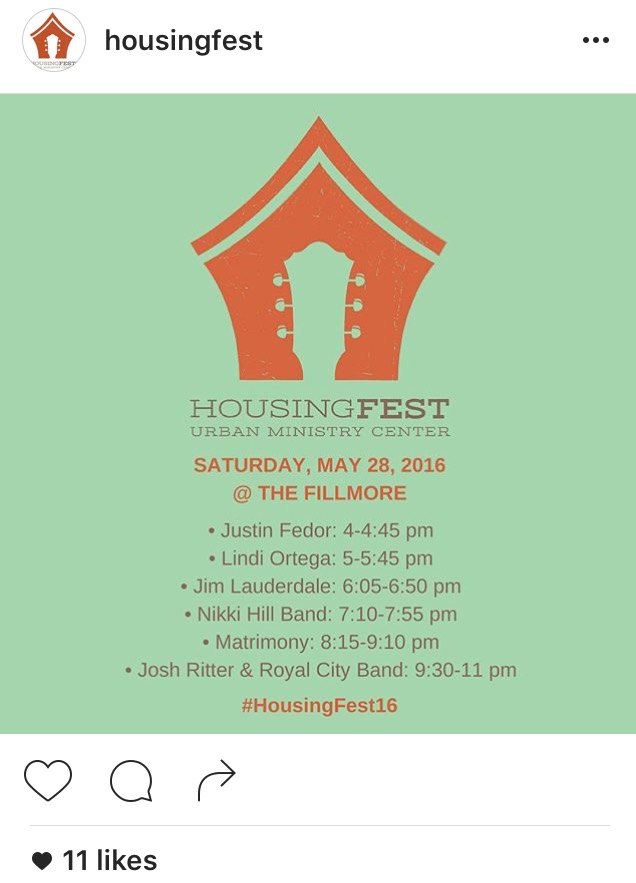Open housingfest profile picture
Screen dimensions: 636x883
tap(53, 40)
